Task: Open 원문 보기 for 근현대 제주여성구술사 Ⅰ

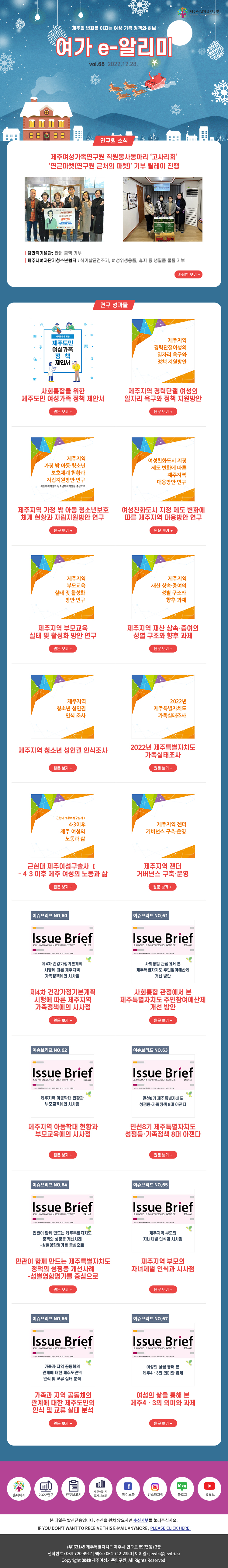Action: click(x=63, y=886)
